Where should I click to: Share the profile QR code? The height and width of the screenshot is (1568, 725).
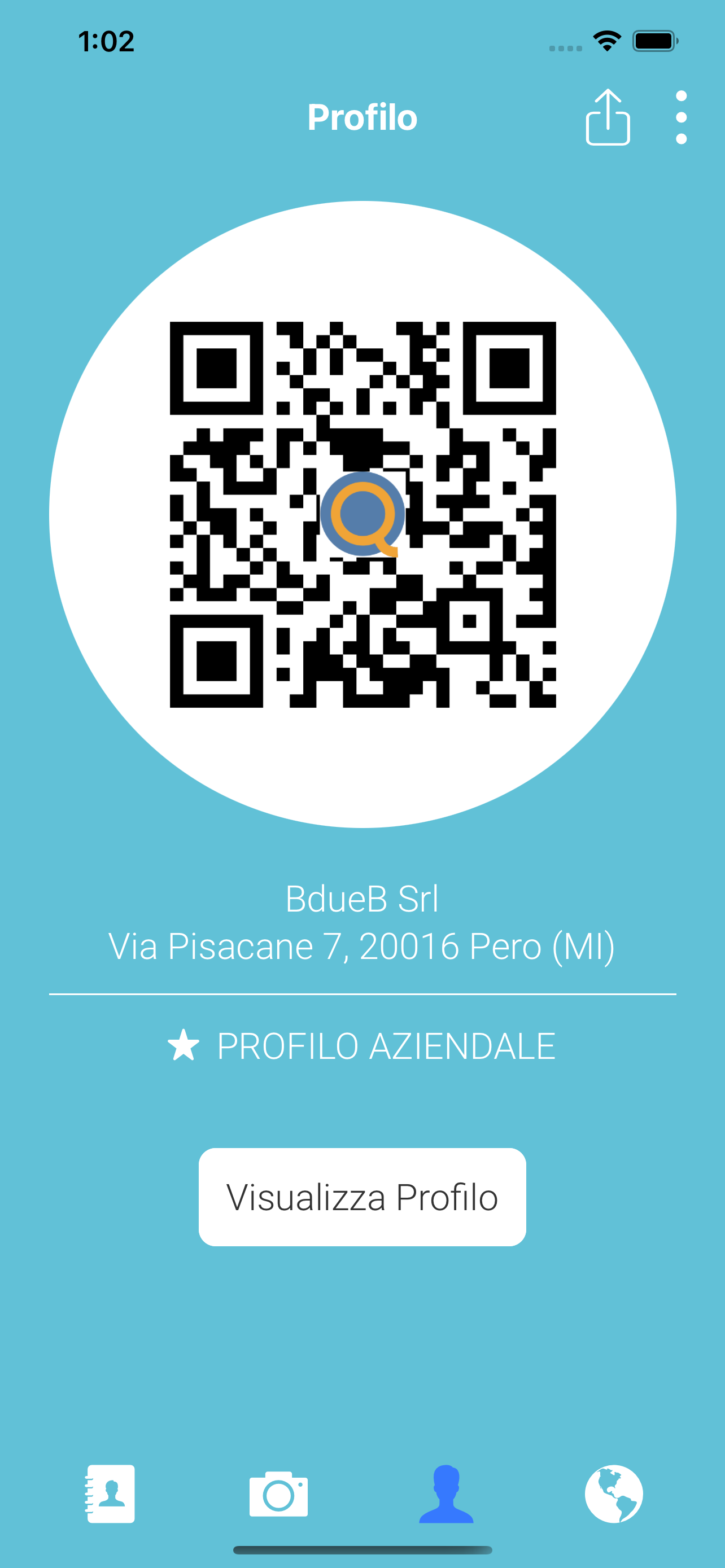(x=608, y=117)
